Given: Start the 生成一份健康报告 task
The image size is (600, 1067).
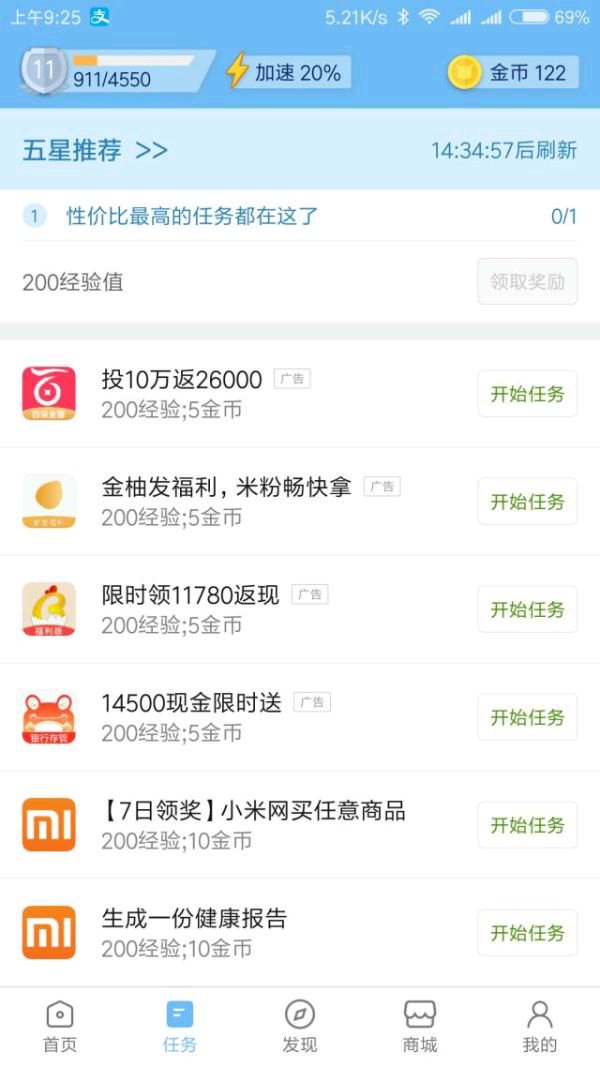Looking at the screenshot, I should pos(527,934).
